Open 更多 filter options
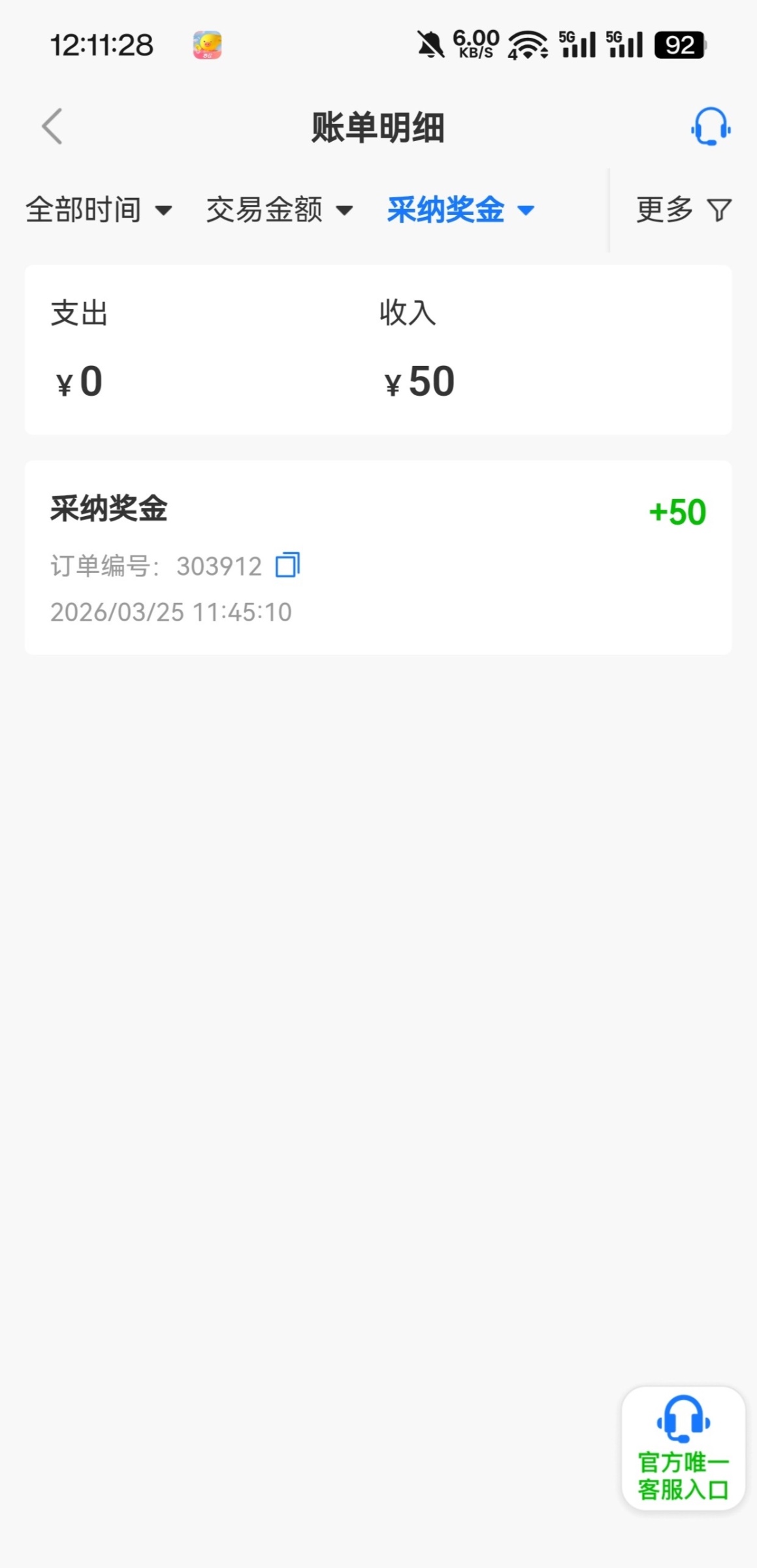Screen dimensions: 757x1568 pos(683,210)
